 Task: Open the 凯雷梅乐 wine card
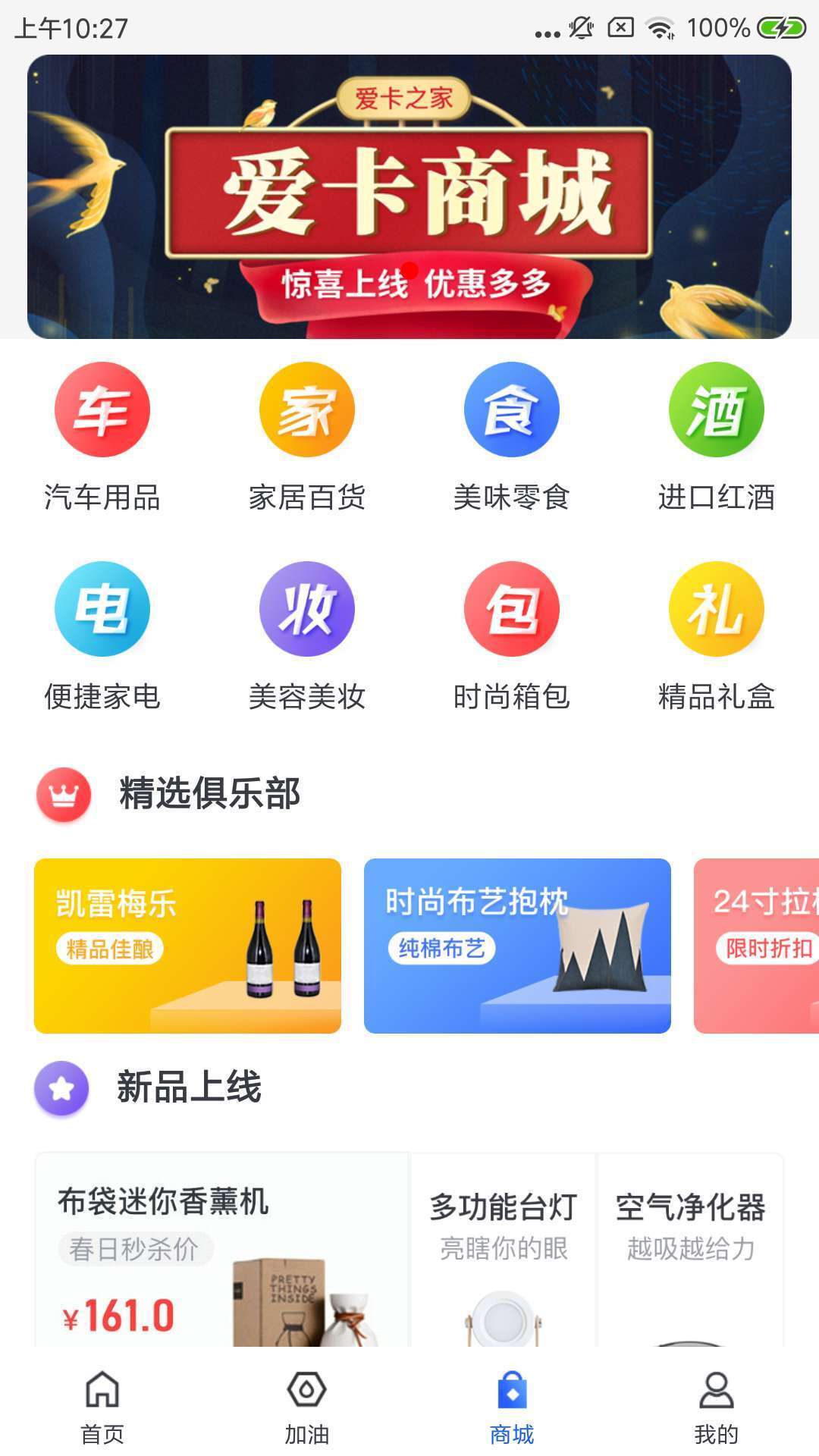pyautogui.click(x=187, y=946)
